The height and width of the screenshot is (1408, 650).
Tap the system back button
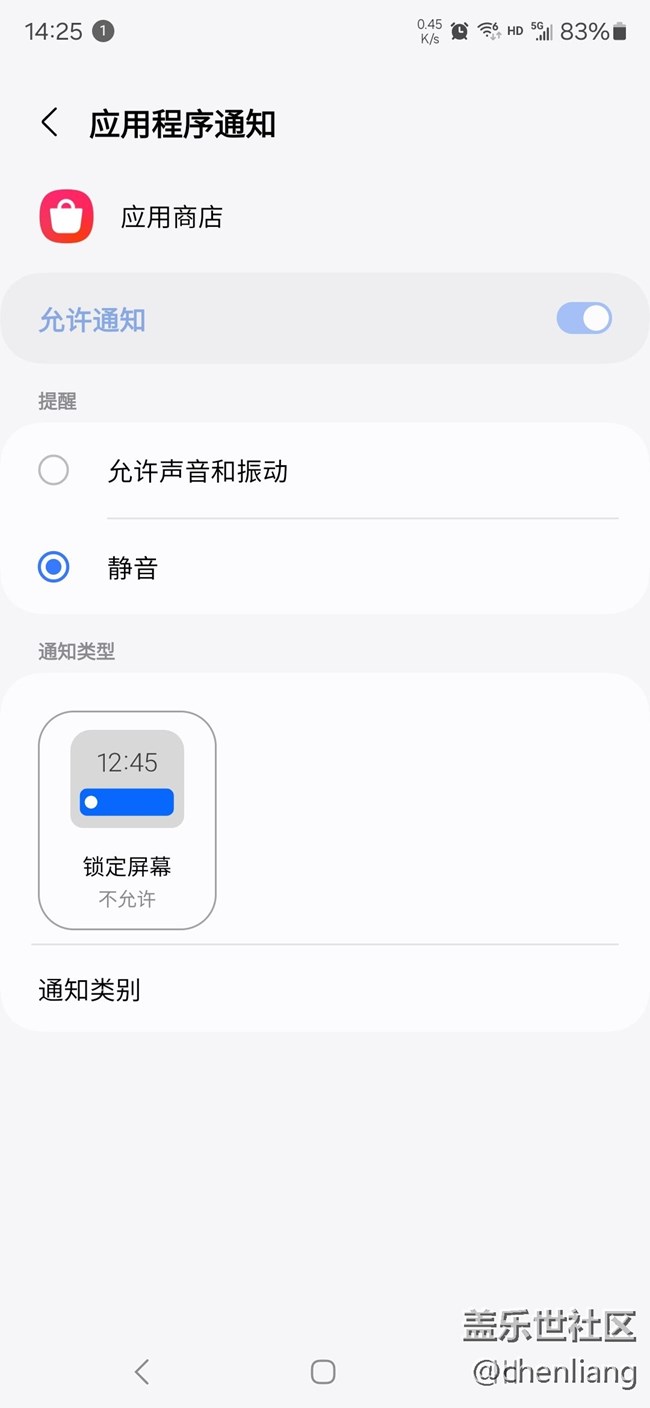click(x=142, y=1371)
